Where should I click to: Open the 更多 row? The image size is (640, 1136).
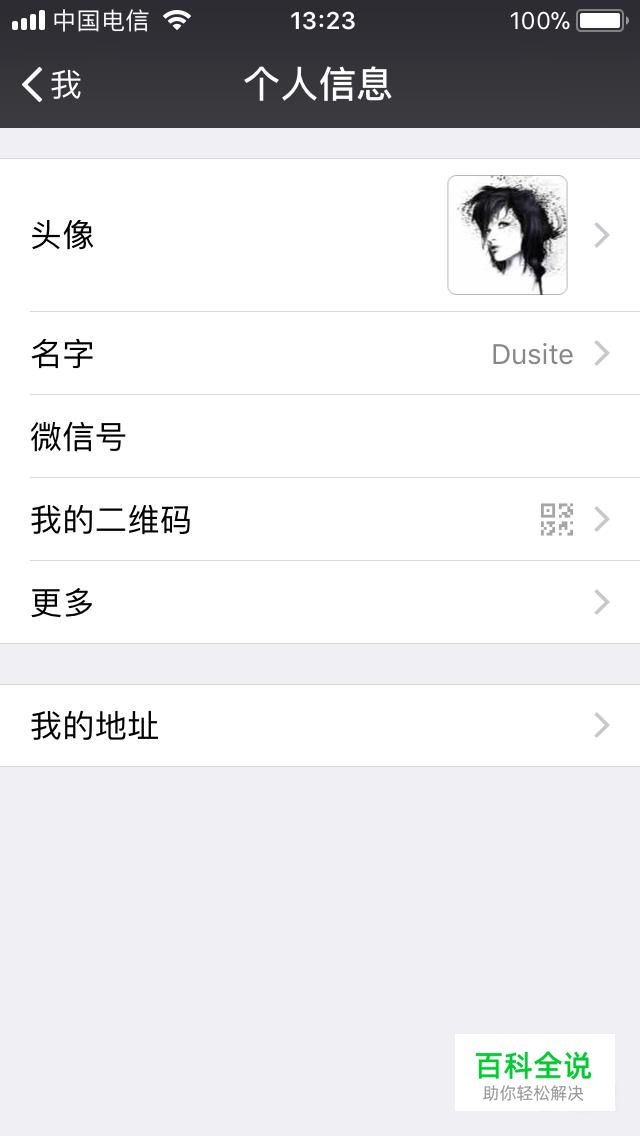320,602
